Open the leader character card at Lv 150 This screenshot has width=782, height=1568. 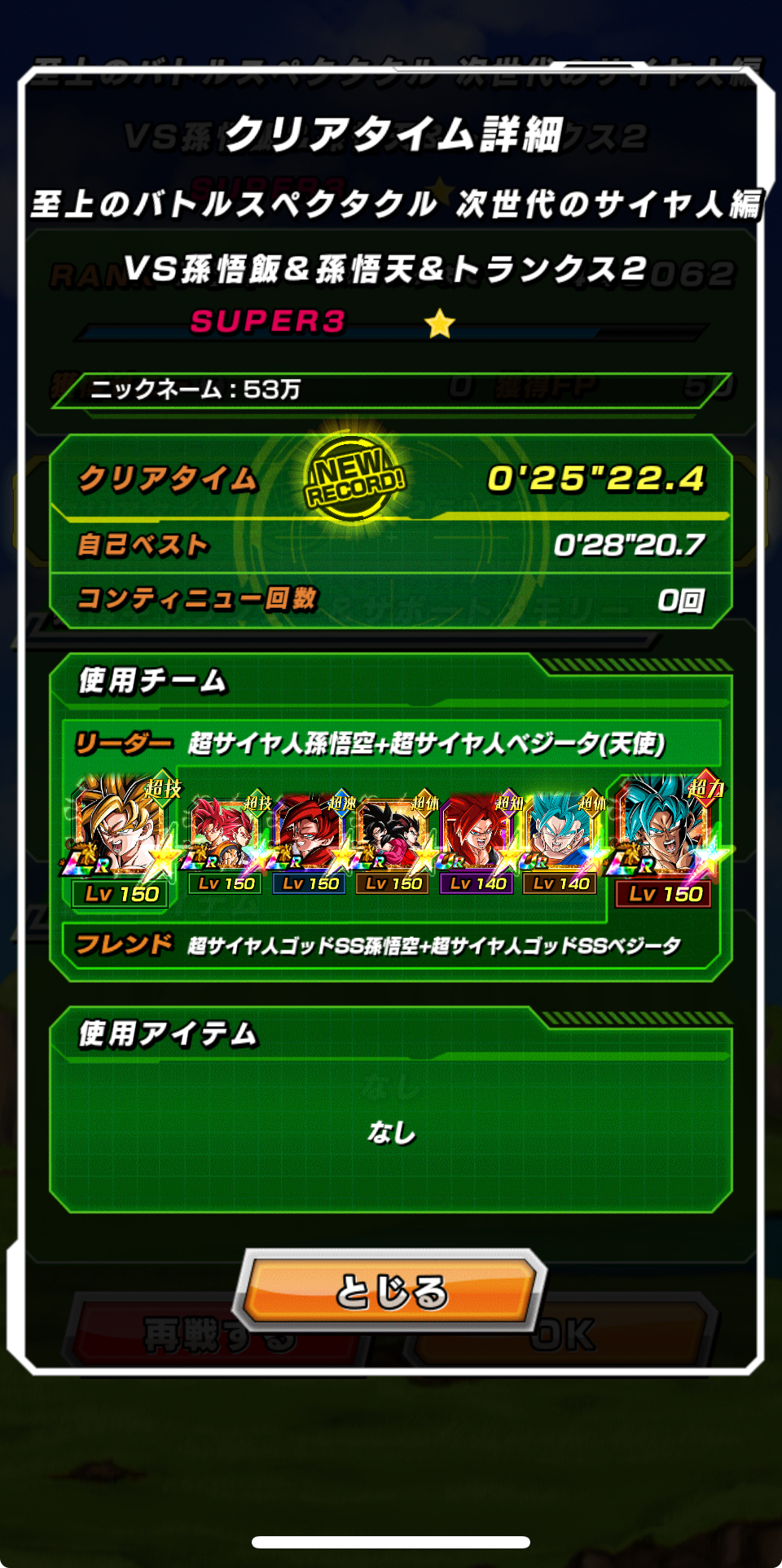[x=122, y=840]
